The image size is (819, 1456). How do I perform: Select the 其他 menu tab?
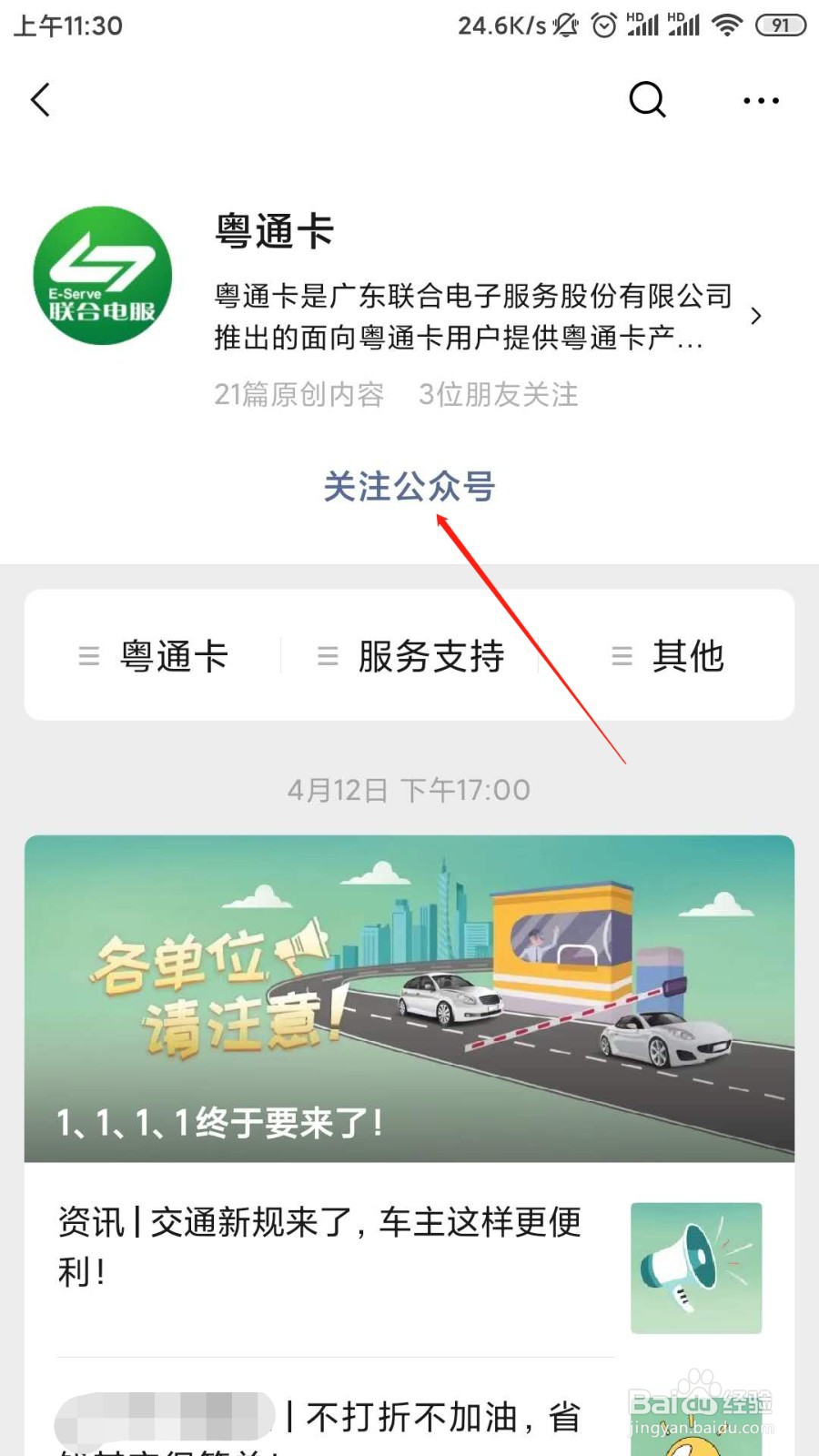pyautogui.click(x=688, y=656)
